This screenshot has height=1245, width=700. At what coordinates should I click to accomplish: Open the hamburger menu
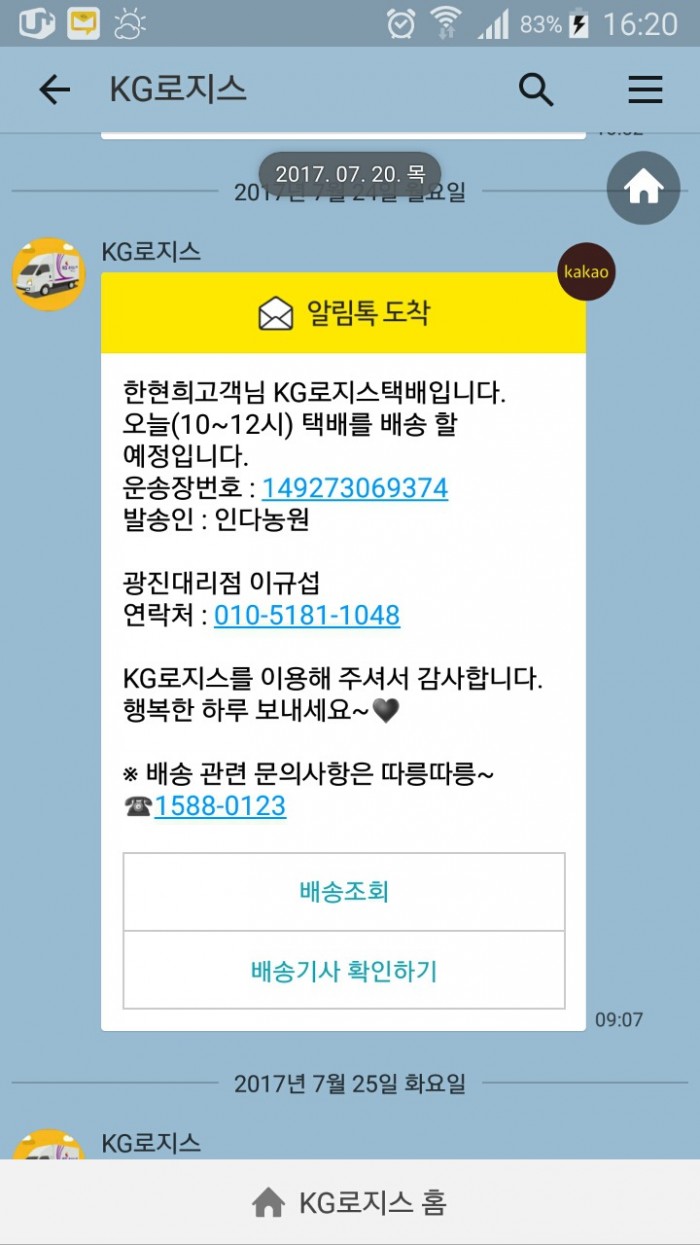coord(645,90)
